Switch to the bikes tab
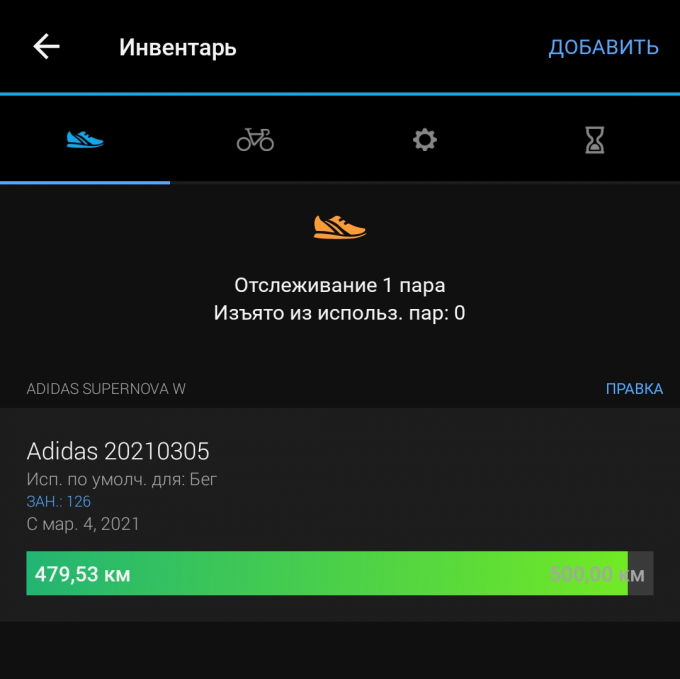Image resolution: width=680 pixels, height=679 pixels. (x=255, y=140)
